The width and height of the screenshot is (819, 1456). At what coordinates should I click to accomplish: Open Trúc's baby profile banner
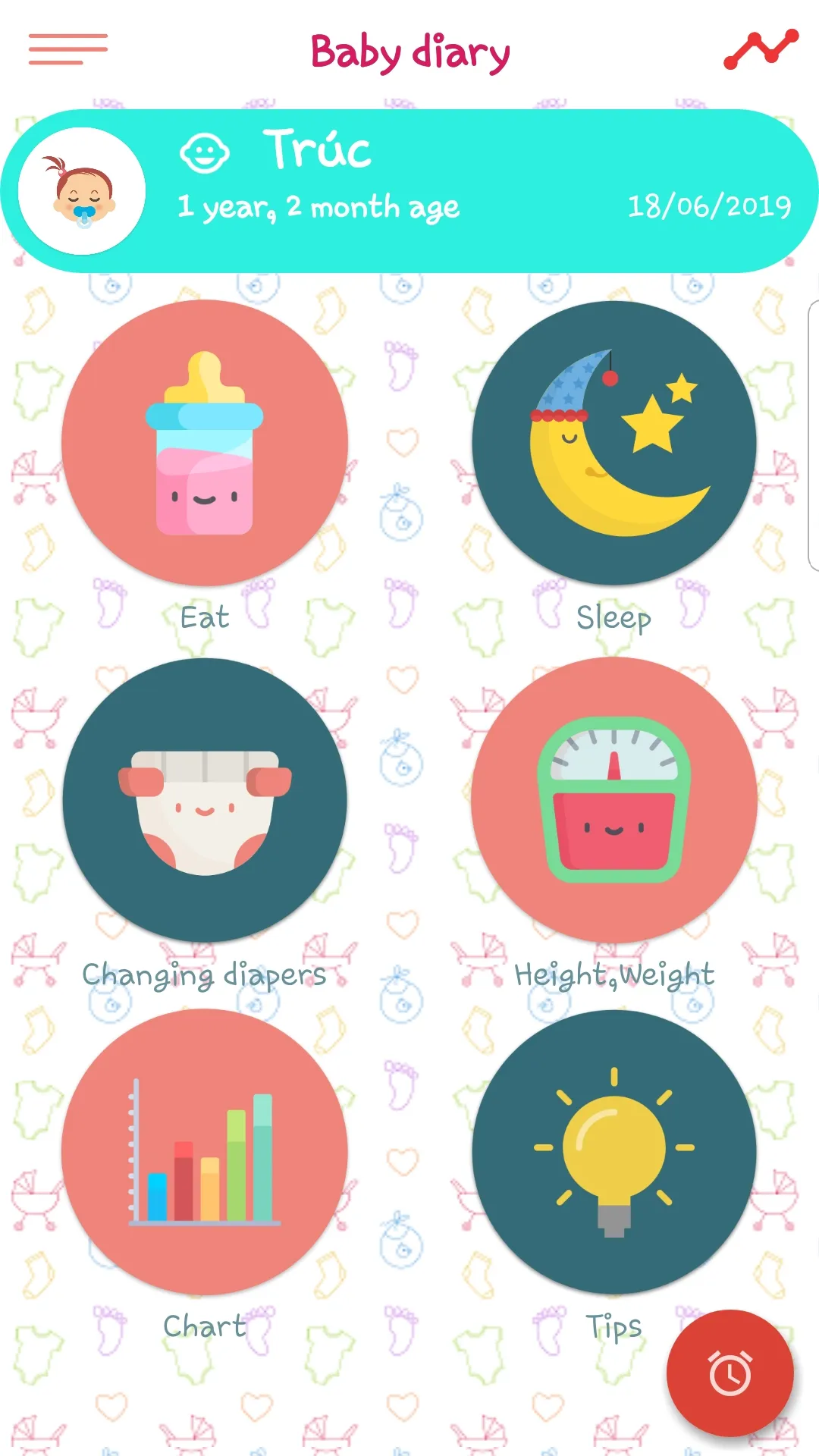(409, 191)
